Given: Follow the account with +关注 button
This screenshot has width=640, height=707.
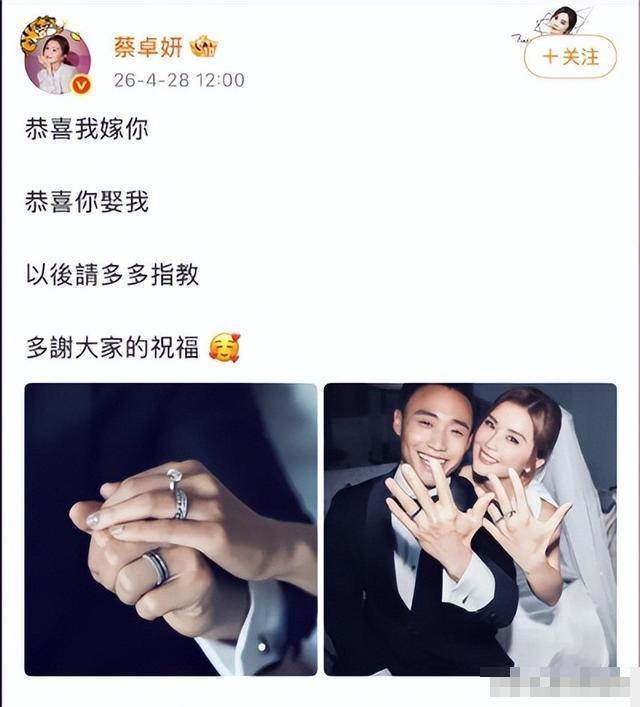Looking at the screenshot, I should [570, 57].
